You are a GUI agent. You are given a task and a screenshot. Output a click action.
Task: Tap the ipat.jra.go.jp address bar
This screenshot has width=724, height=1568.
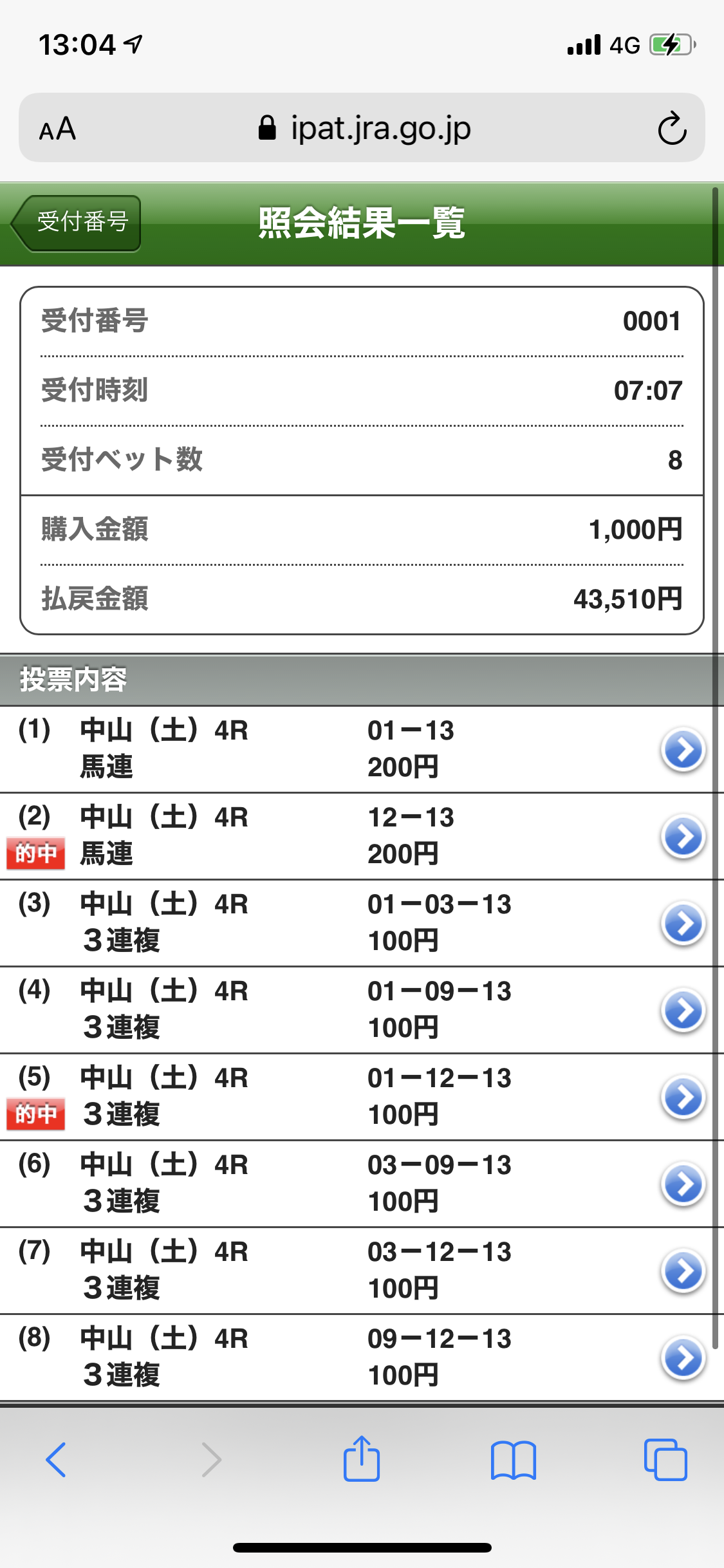[x=364, y=129]
